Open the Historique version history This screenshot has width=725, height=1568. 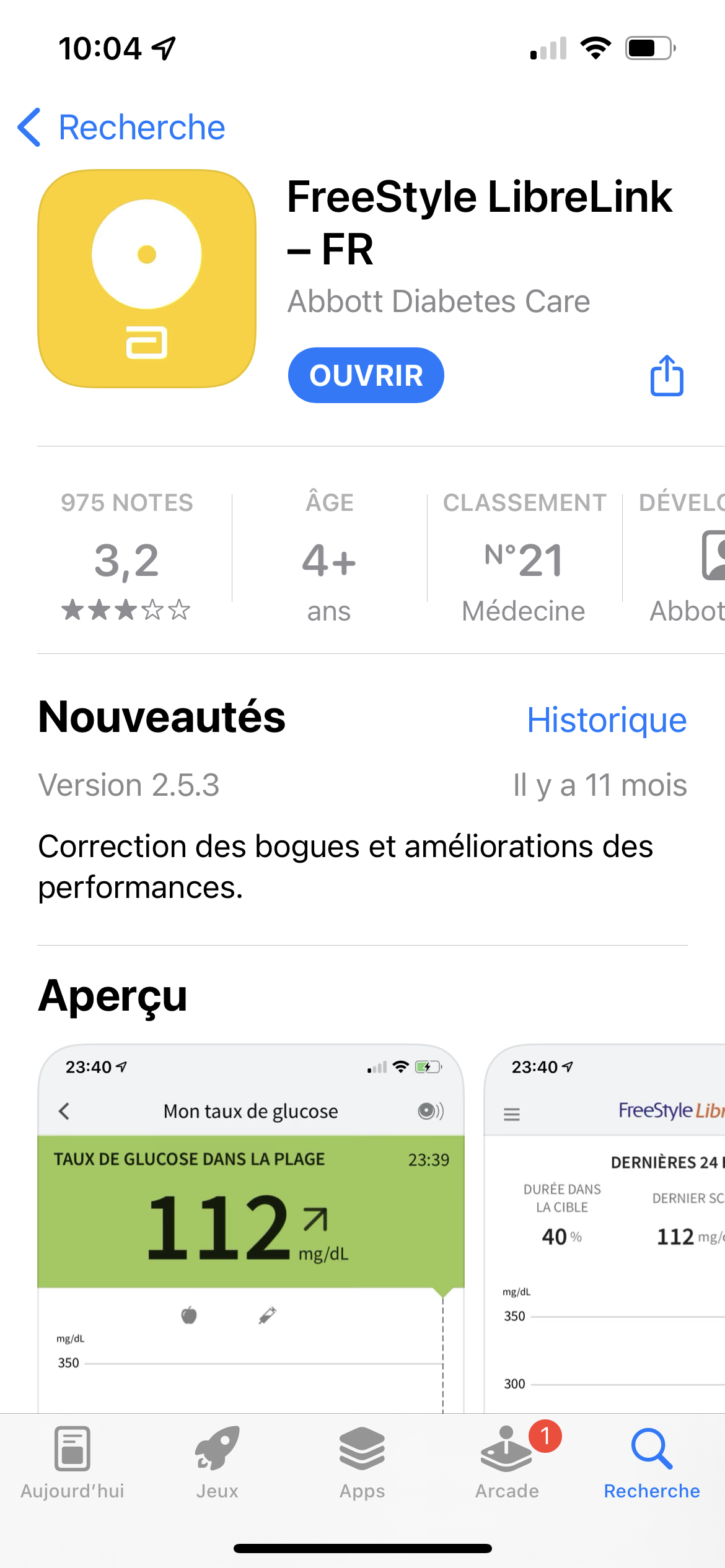[607, 720]
